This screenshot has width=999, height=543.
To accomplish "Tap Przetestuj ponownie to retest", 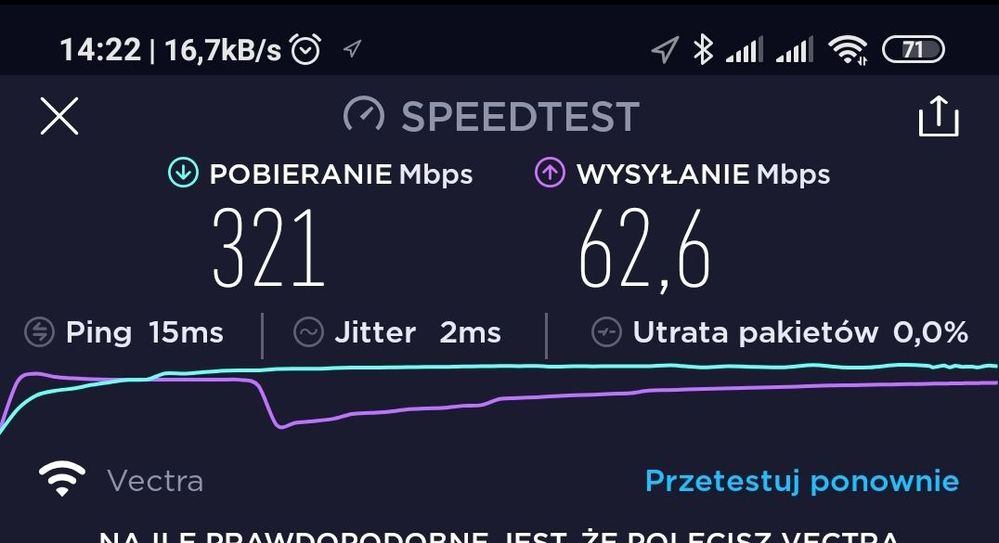I will [x=802, y=481].
